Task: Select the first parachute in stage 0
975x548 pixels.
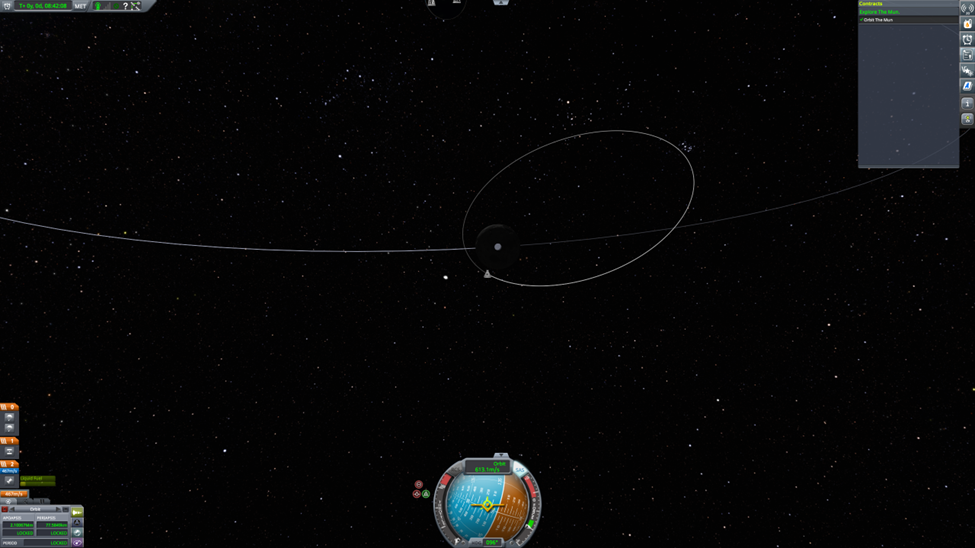Action: [10, 418]
